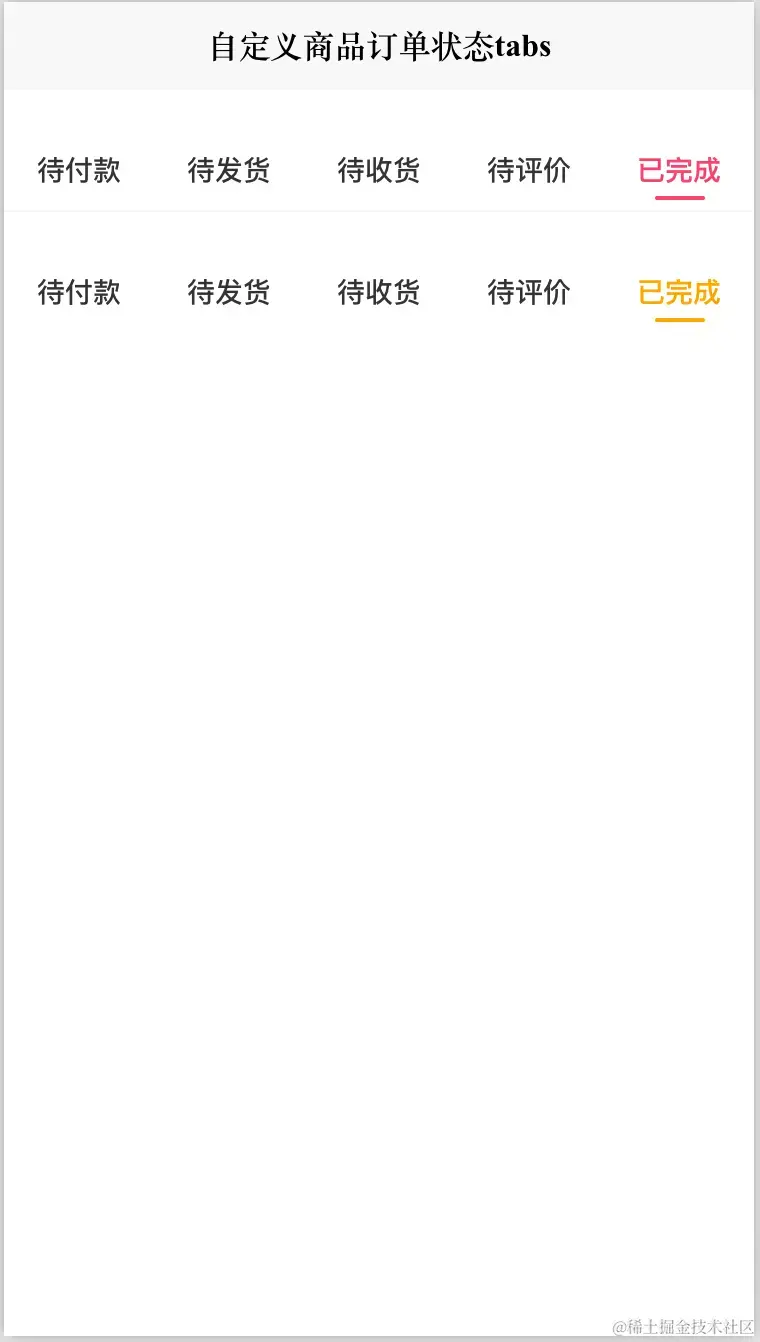This screenshot has height=1342, width=760.
Task: Select 待付款 in the pink-indicator tab bar
Action: [79, 171]
